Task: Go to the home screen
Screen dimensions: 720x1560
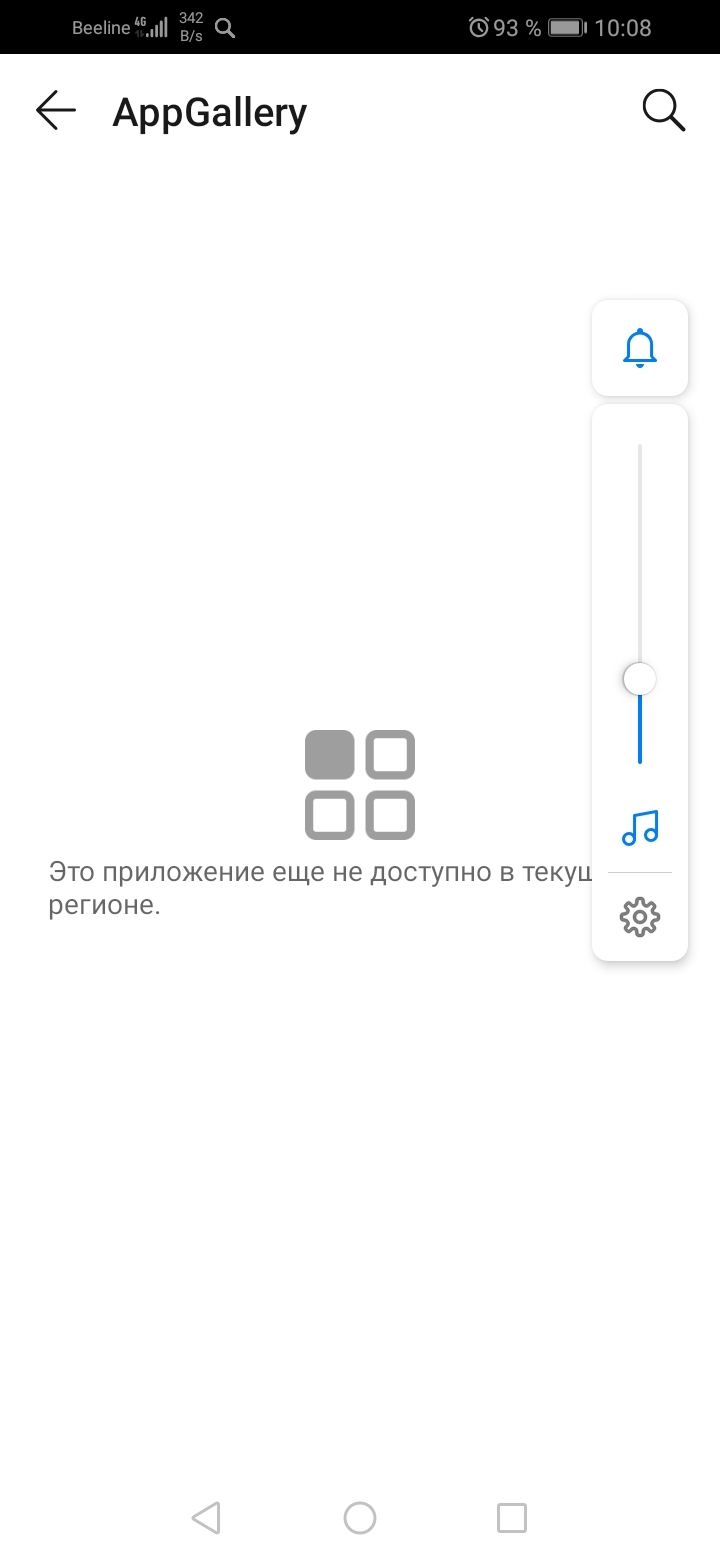Action: 360,1518
